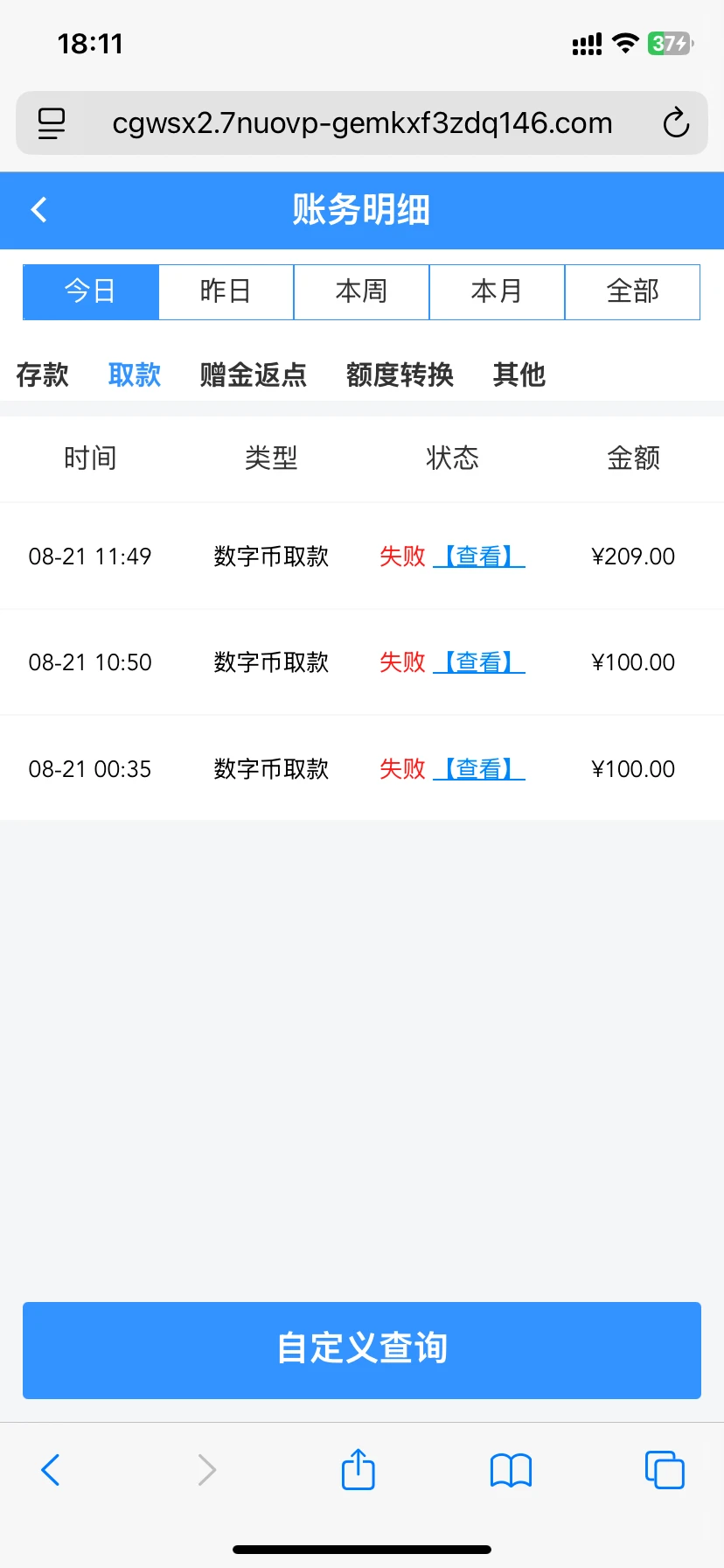The image size is (724, 1568).
Task: Tap 查看 for the 10:50 withdrawal
Action: click(x=478, y=662)
